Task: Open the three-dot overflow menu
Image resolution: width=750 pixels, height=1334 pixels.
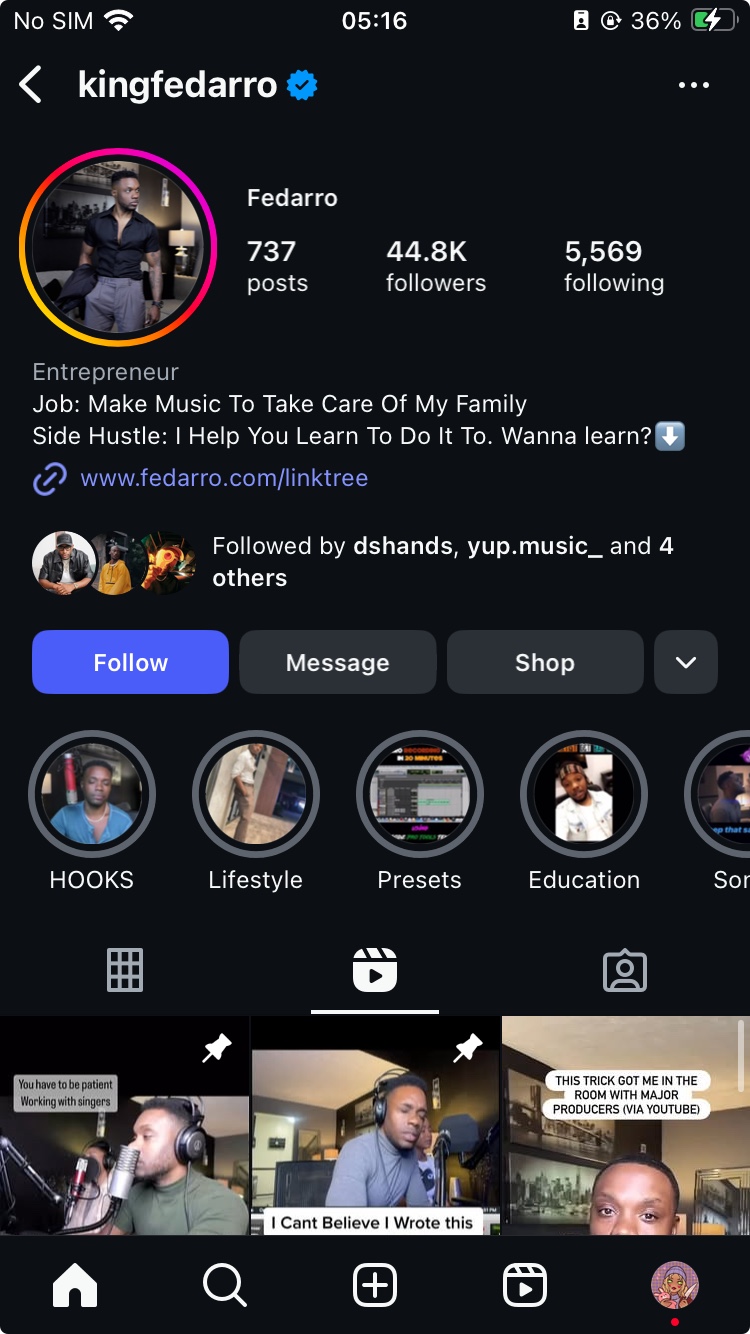Action: (x=693, y=86)
